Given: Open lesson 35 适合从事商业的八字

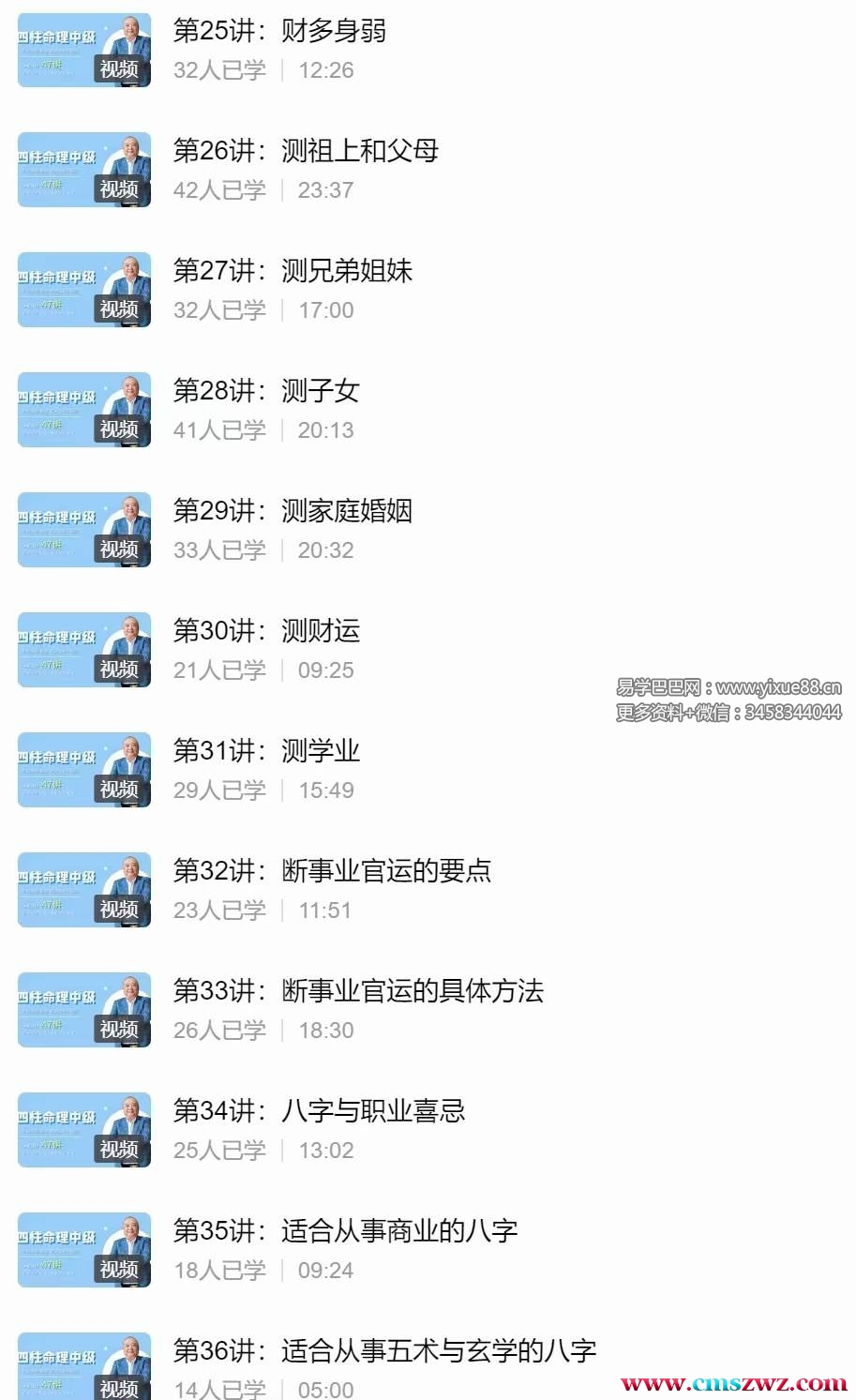Looking at the screenshot, I should click(345, 1231).
